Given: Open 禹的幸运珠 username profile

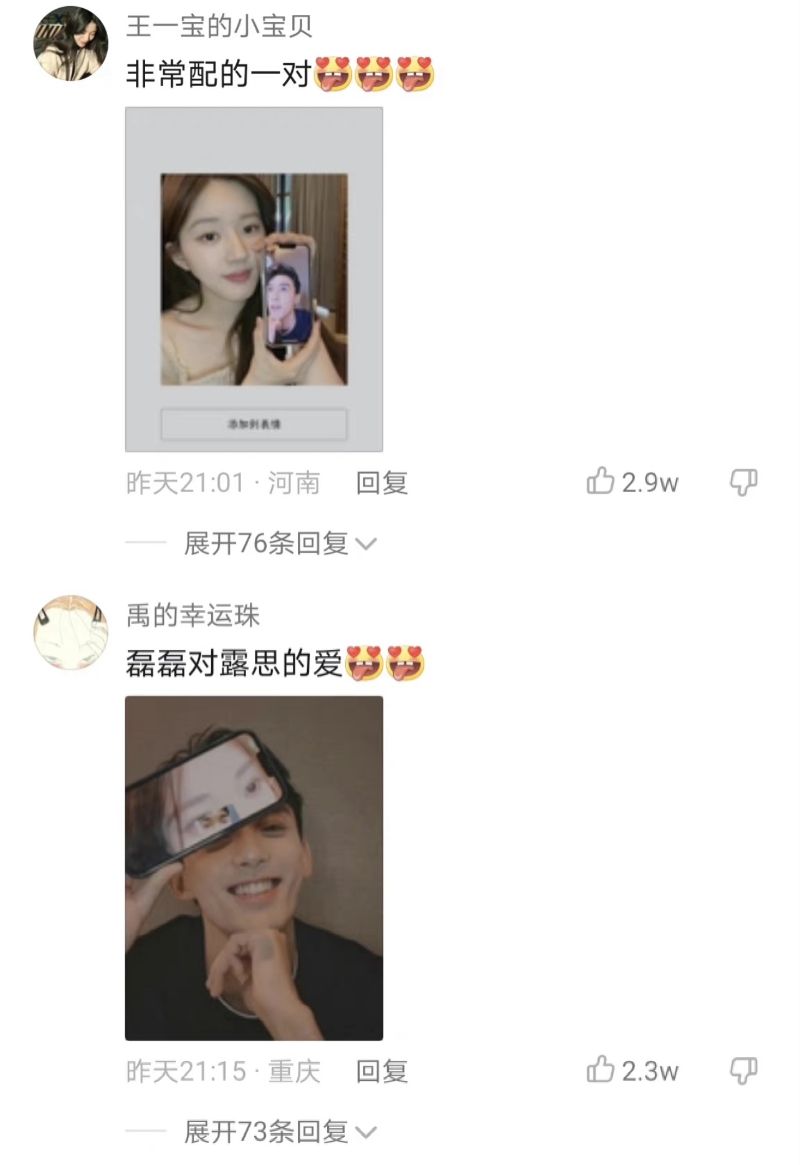Looking at the screenshot, I should click(193, 615).
